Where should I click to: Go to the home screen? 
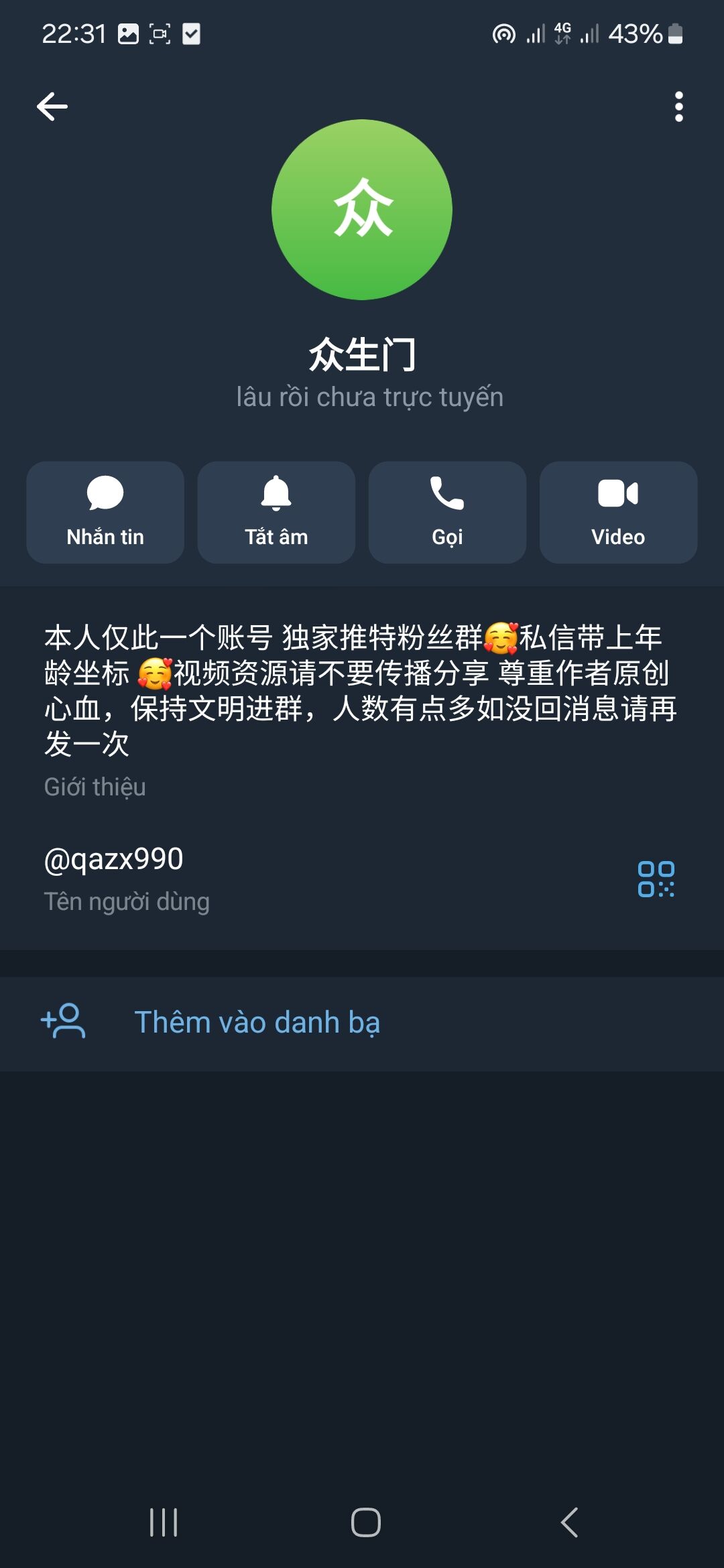366,1522
